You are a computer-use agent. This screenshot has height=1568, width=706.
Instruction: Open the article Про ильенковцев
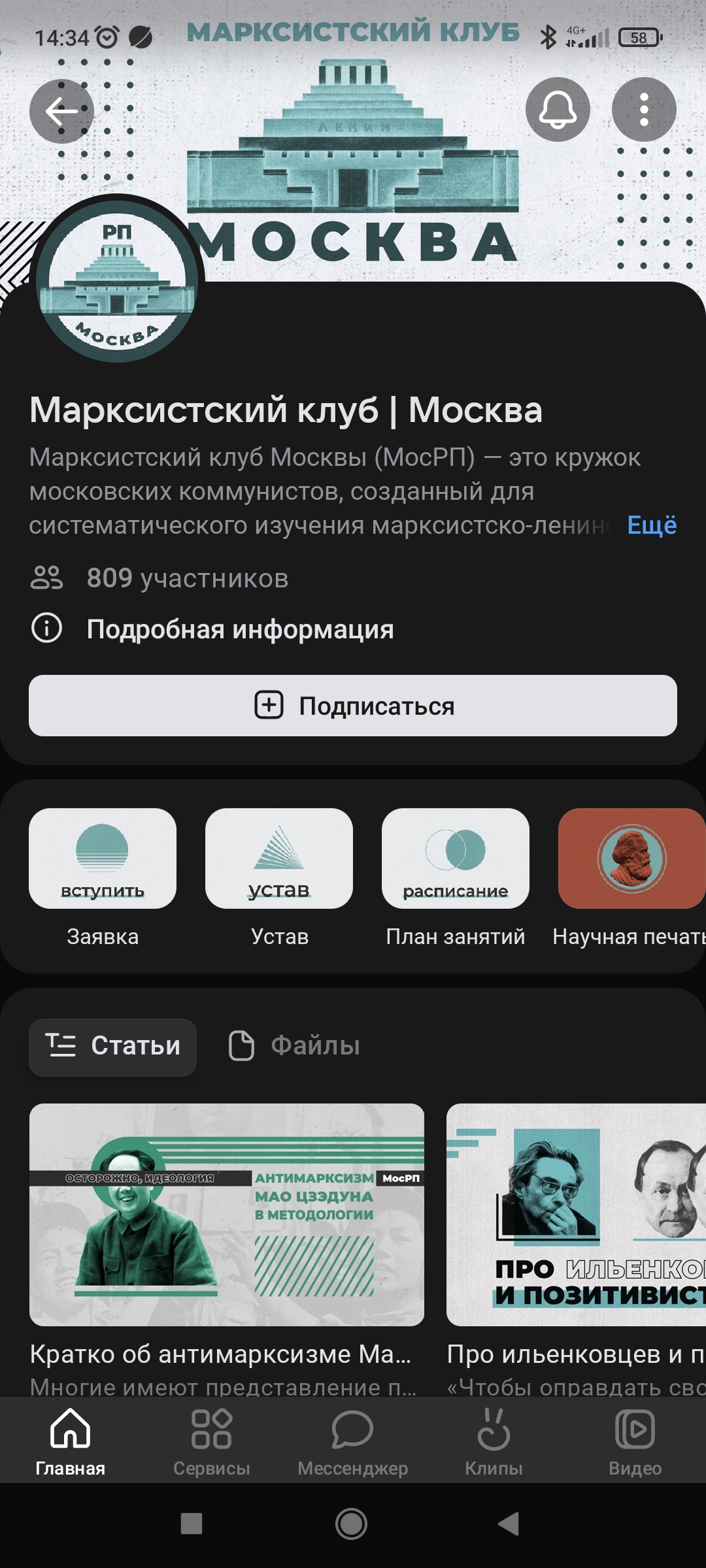(x=576, y=1249)
